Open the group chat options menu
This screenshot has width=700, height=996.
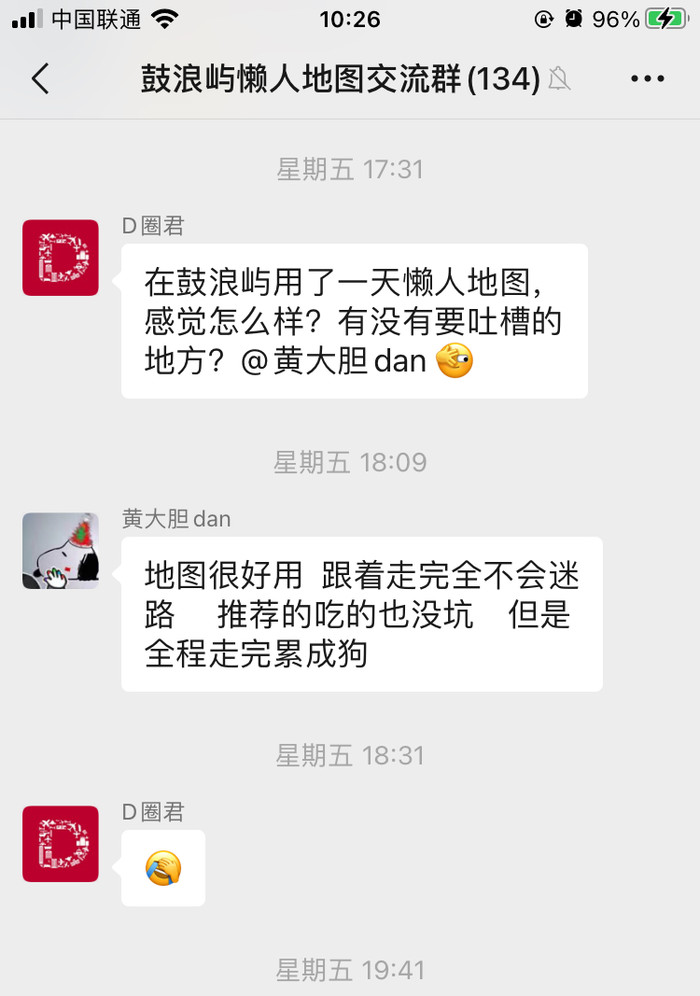647,79
